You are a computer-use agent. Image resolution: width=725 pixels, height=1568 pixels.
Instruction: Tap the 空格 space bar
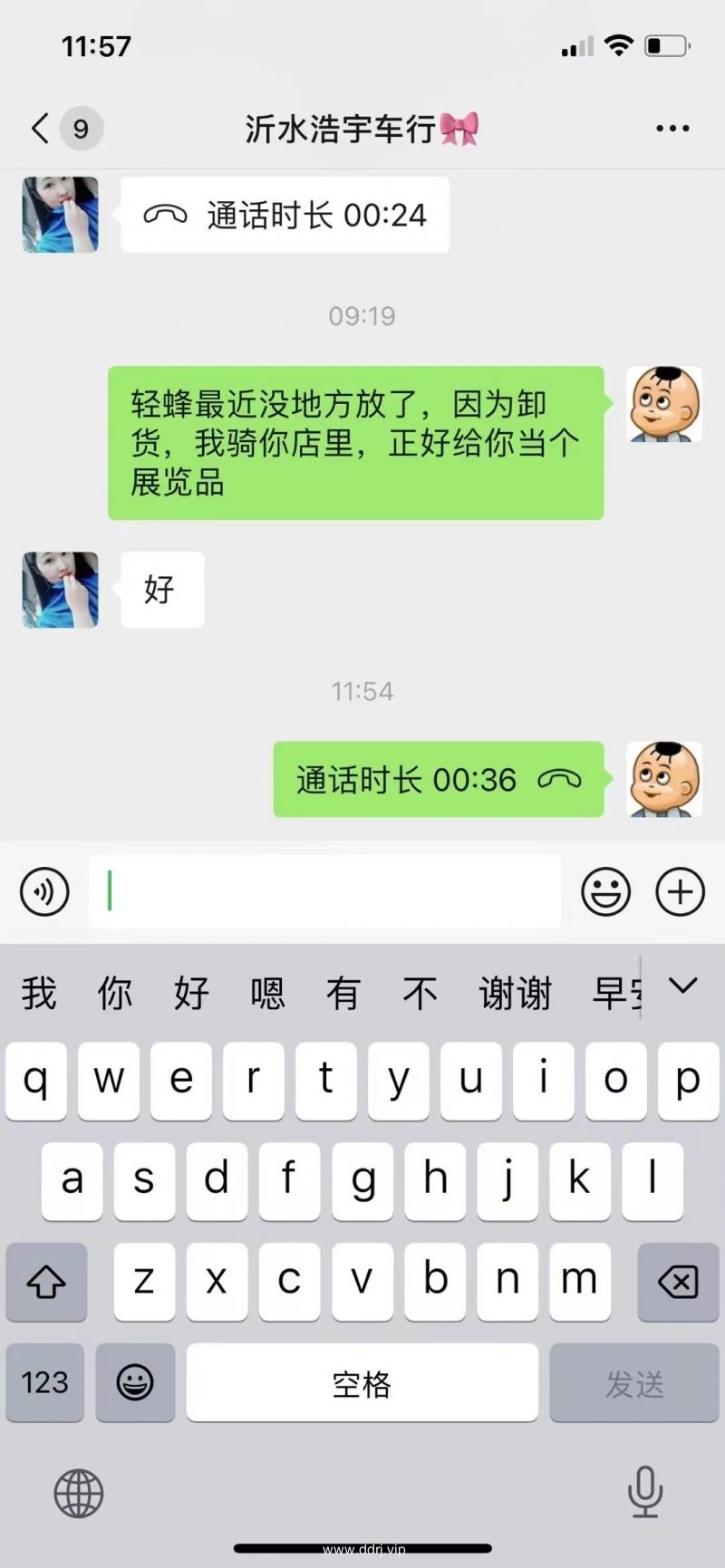362,1382
